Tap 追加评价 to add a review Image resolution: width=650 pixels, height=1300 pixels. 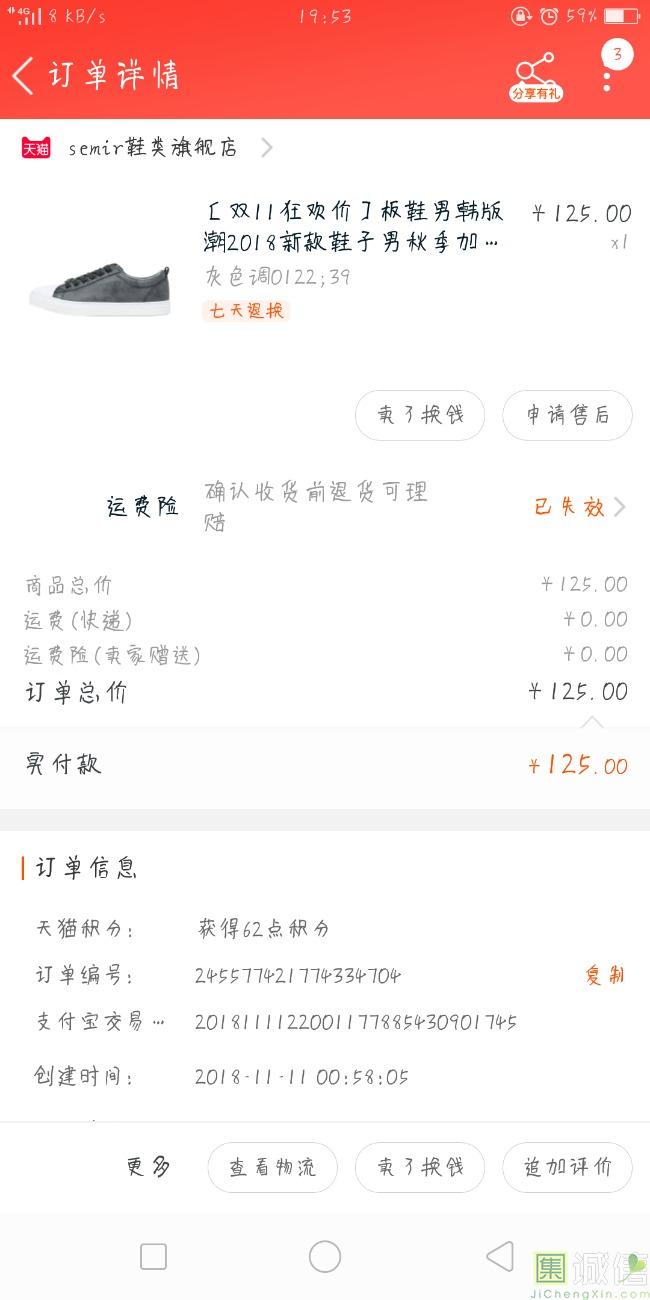567,1167
